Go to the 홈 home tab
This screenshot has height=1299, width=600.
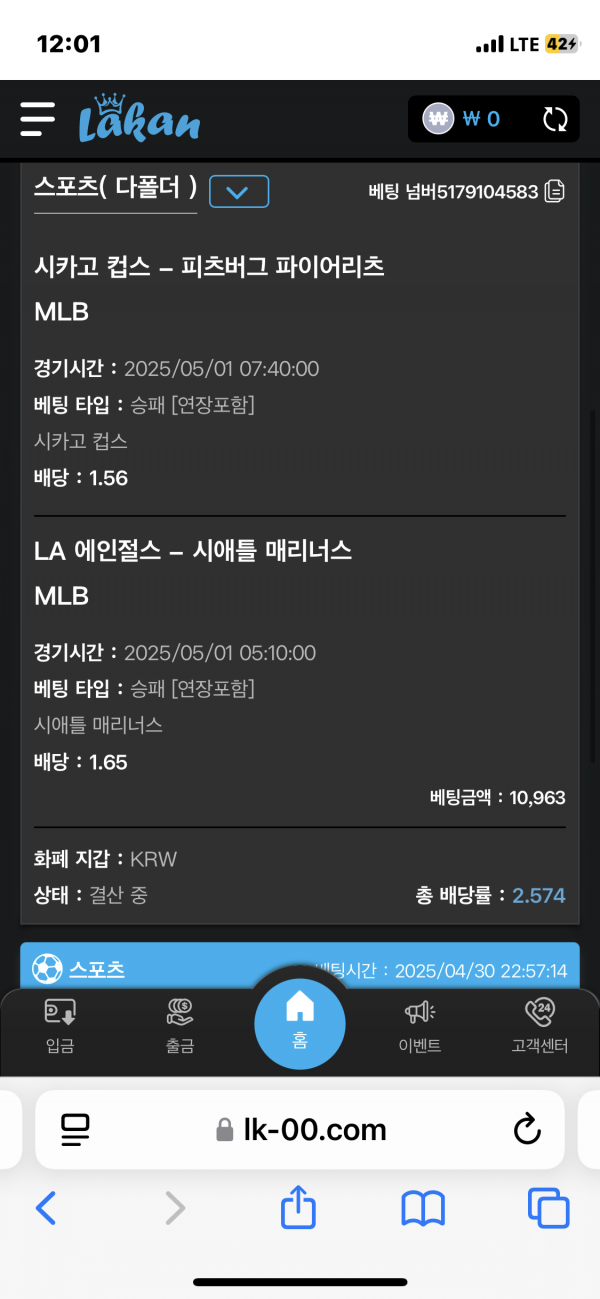[300, 1022]
